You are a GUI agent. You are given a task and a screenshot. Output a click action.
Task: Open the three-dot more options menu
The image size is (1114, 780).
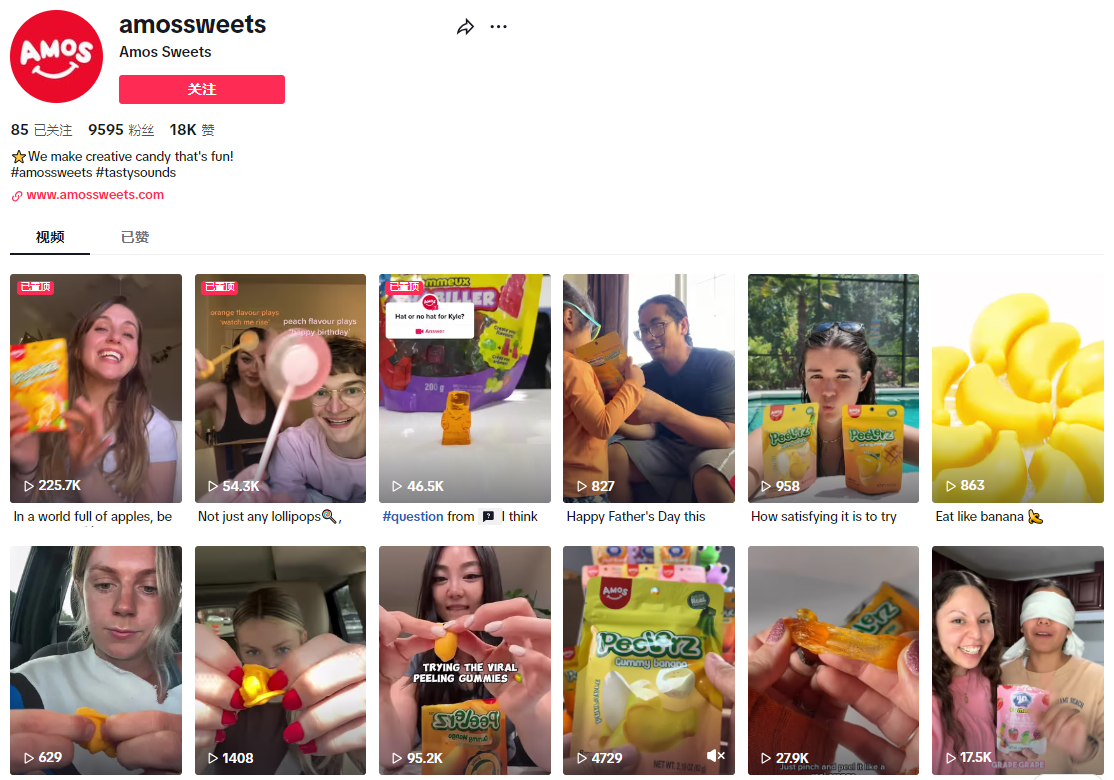click(498, 27)
